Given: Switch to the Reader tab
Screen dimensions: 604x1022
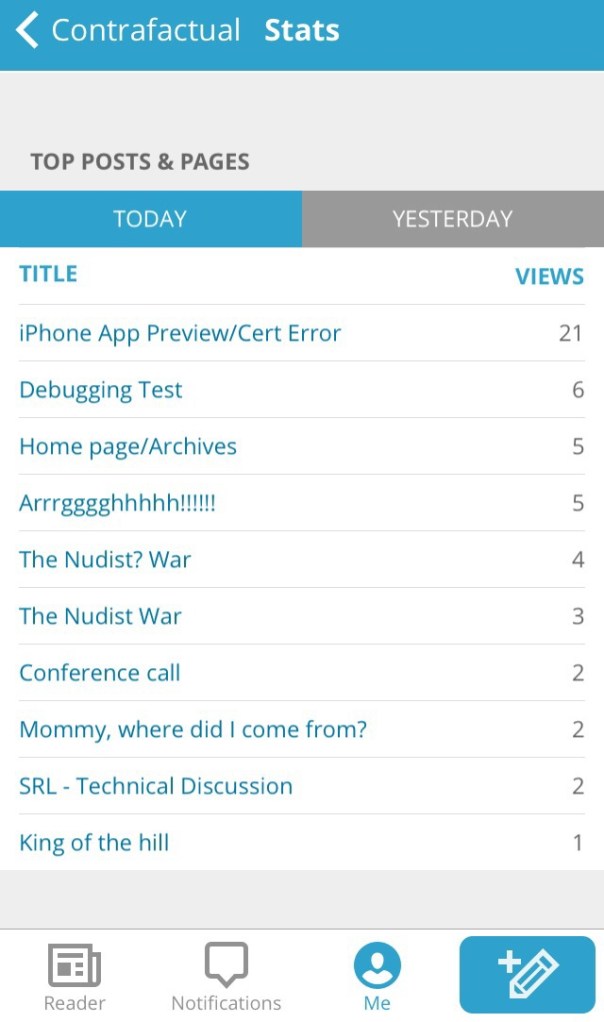Looking at the screenshot, I should (x=75, y=977).
